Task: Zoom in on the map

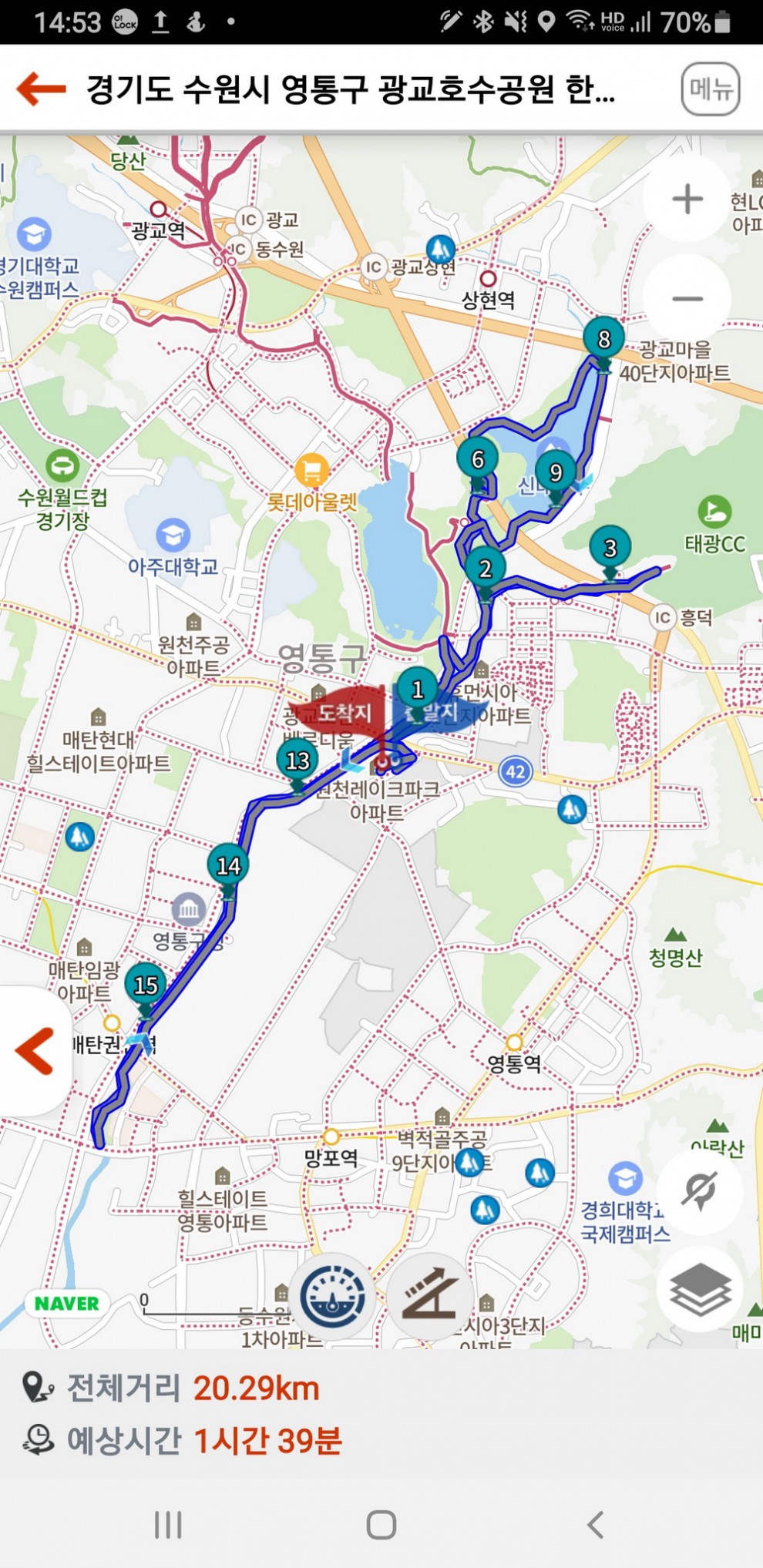Action: (687, 199)
